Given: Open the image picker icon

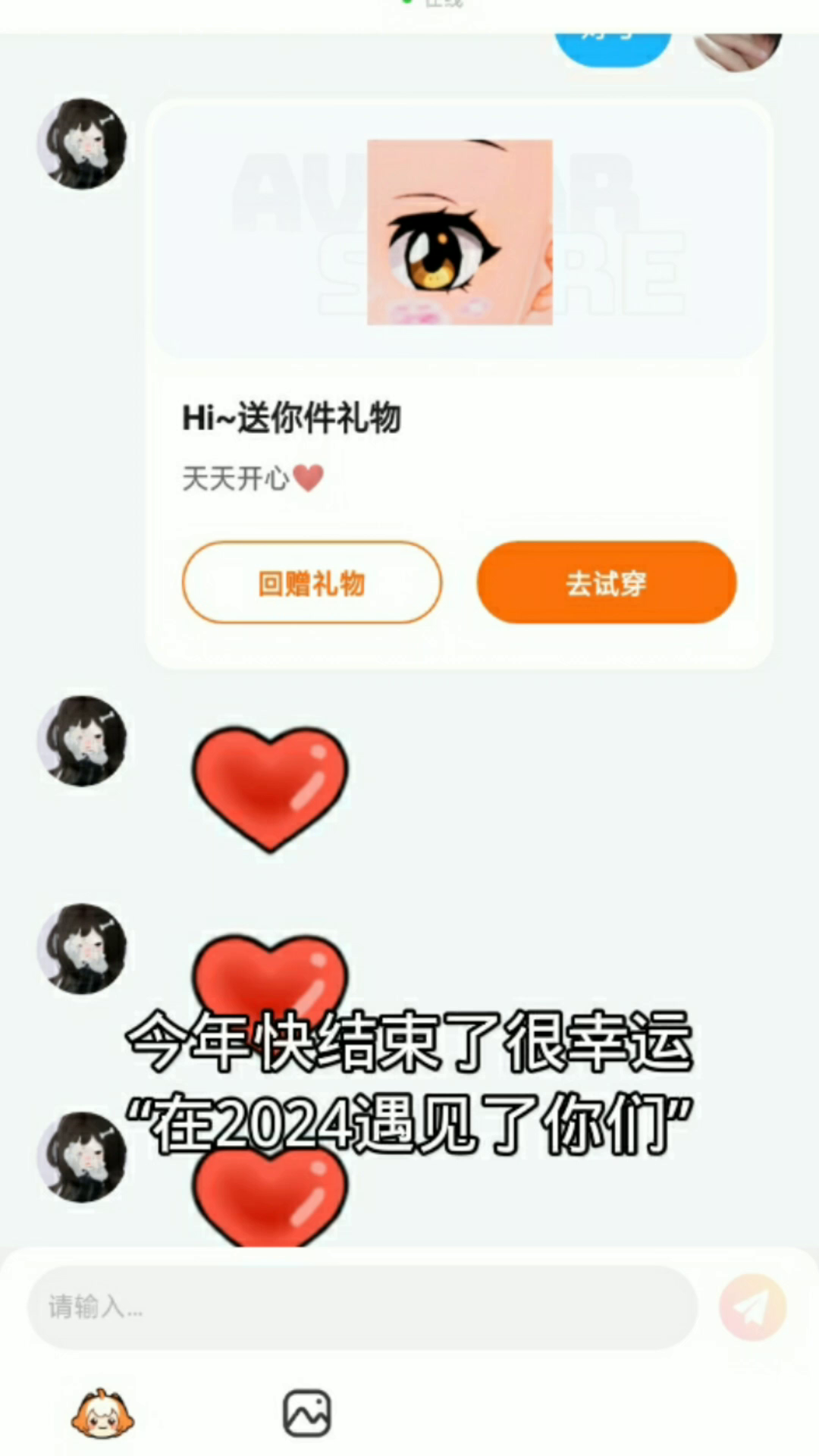Looking at the screenshot, I should 306,1414.
